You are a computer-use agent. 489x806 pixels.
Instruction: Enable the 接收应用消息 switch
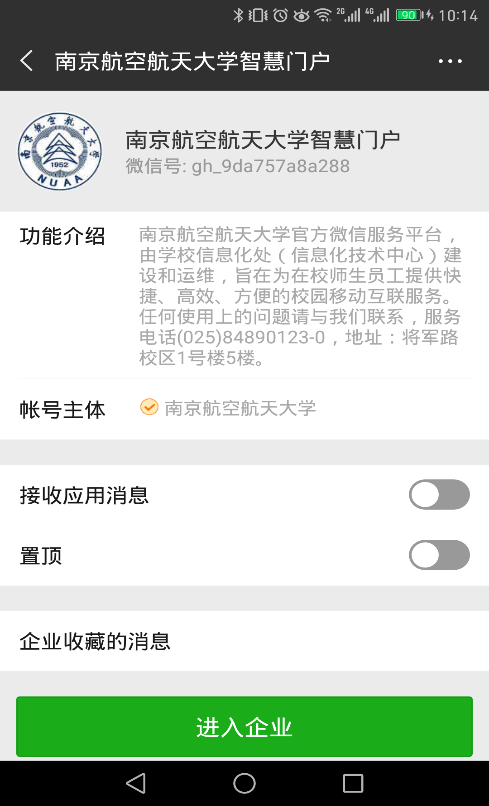(439, 494)
